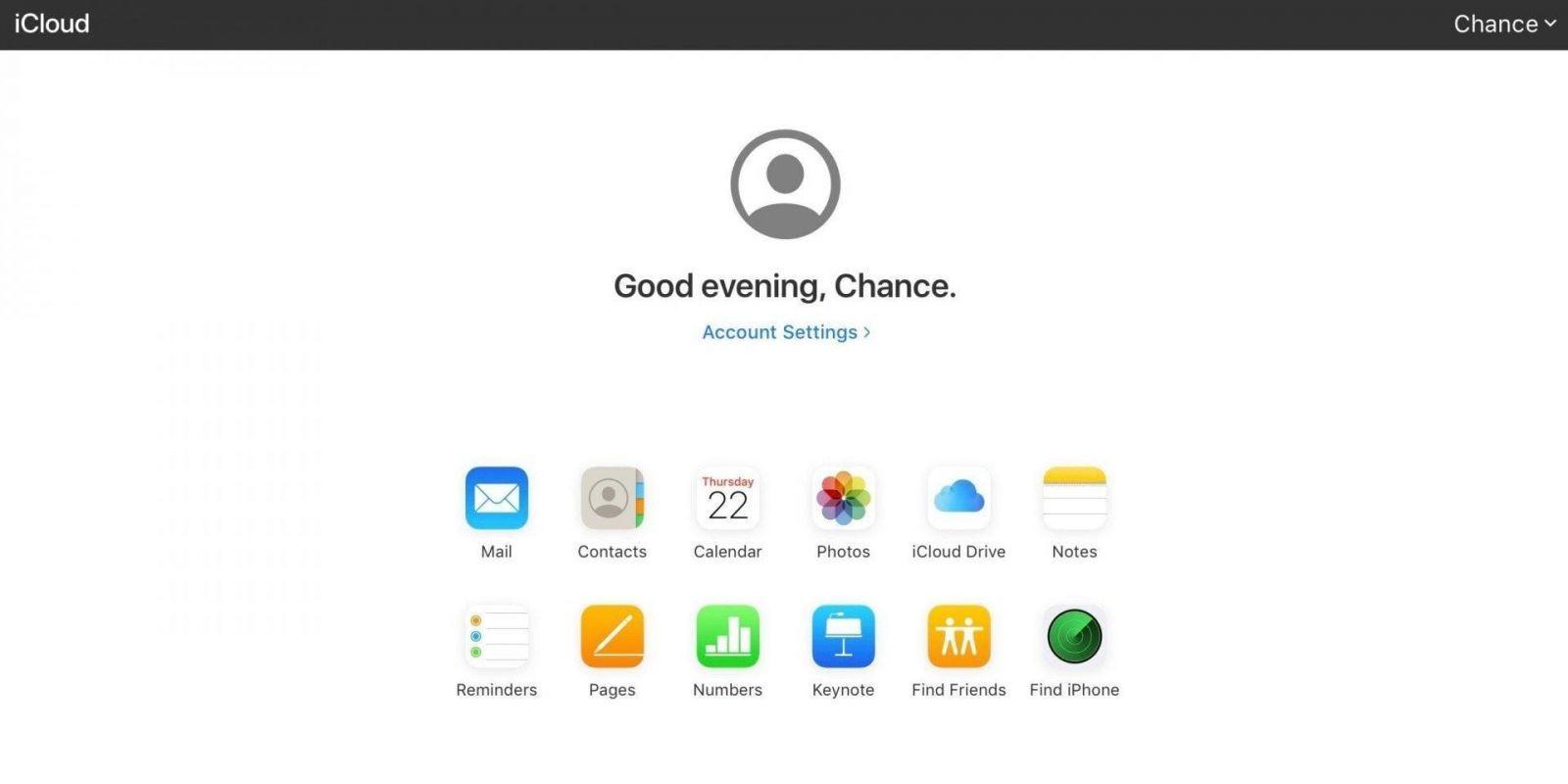The height and width of the screenshot is (784, 1568).
Task: Tap the profile avatar picture
Action: 785,184
